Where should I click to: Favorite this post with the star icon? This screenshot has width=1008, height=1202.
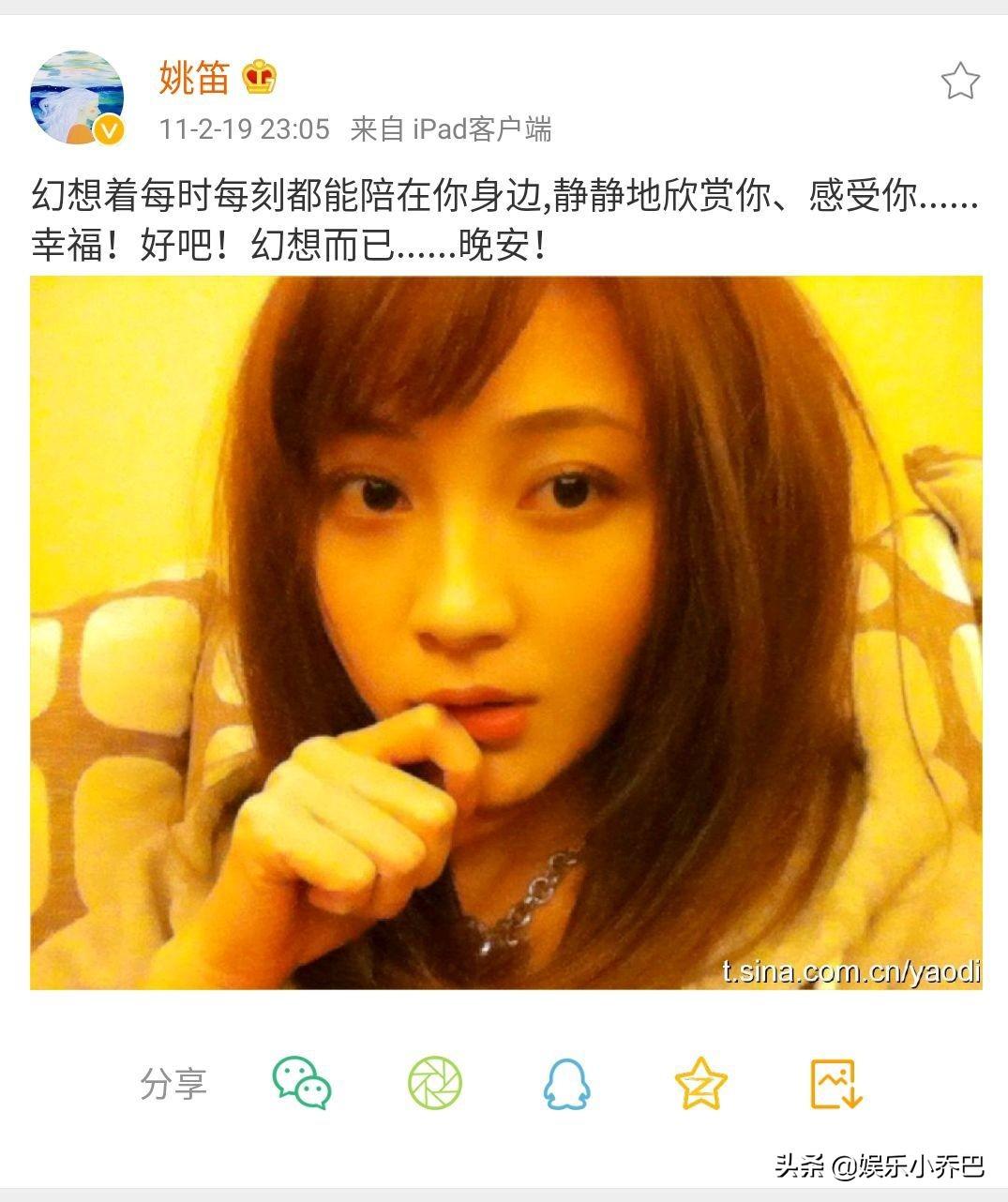[x=959, y=82]
